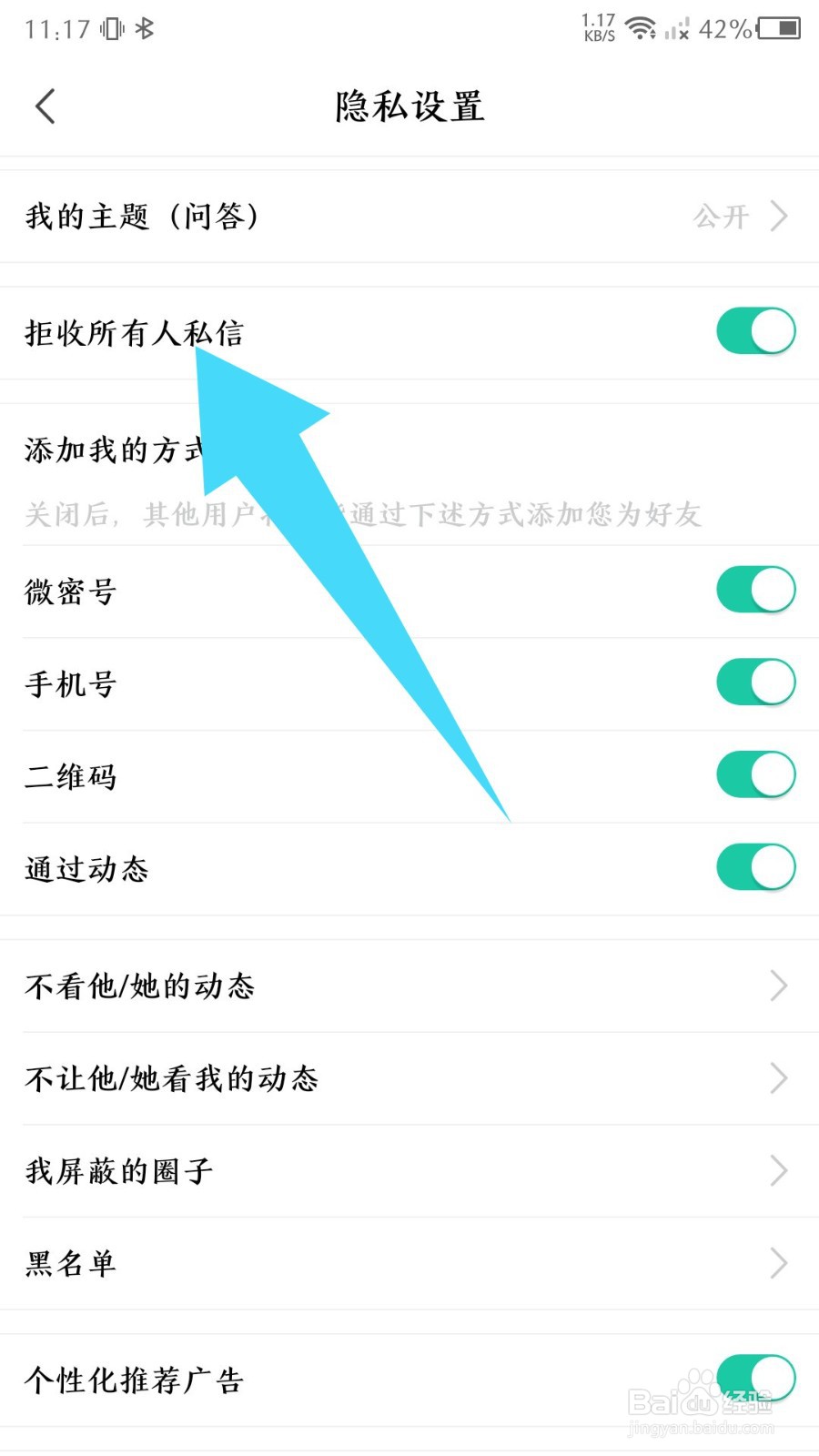Disable 通过动态 friend adding

click(756, 866)
